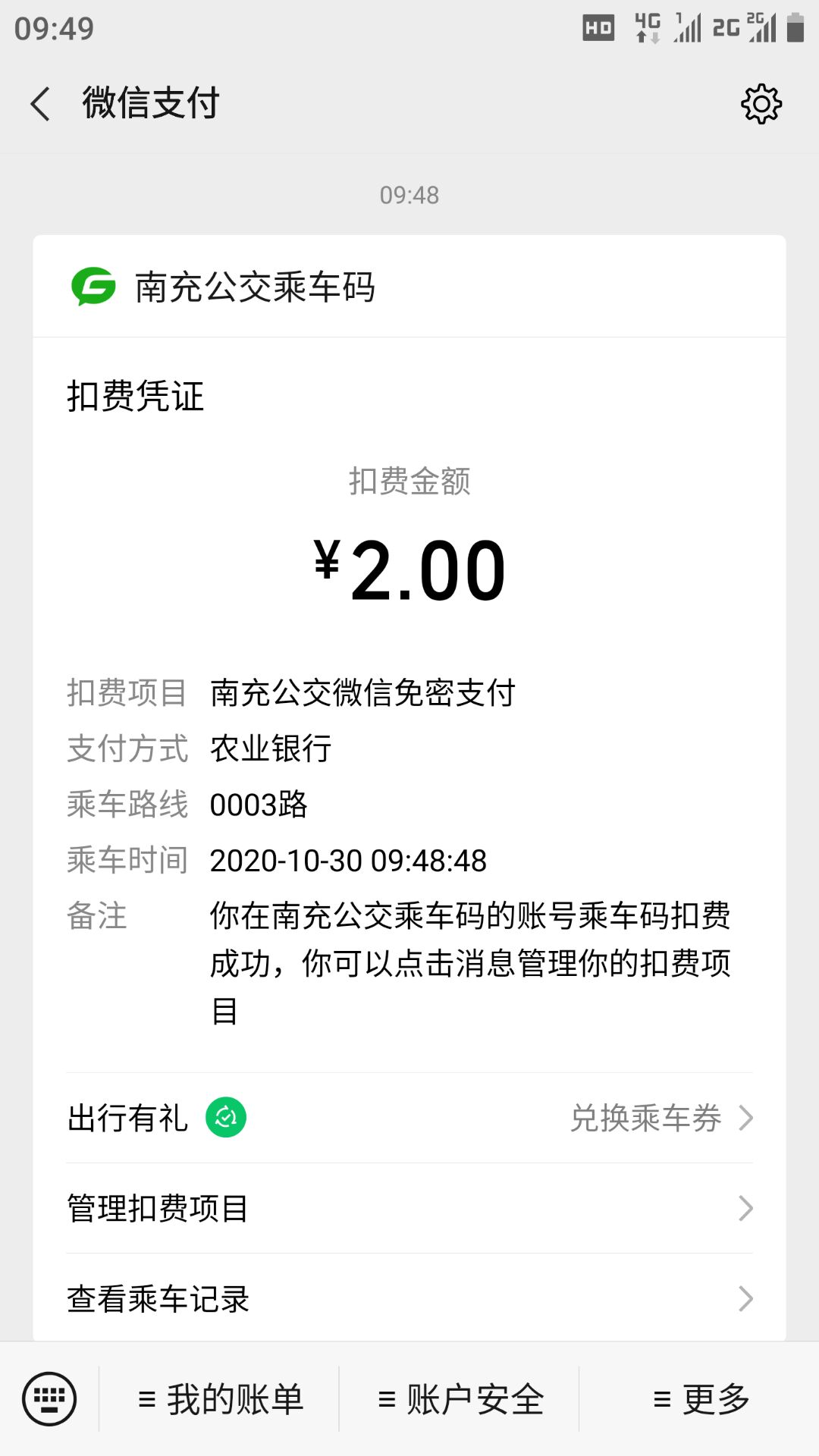This screenshot has width=819, height=1456.
Task: Open 出行有礼 to redeem ride coupons
Action: point(409,1118)
